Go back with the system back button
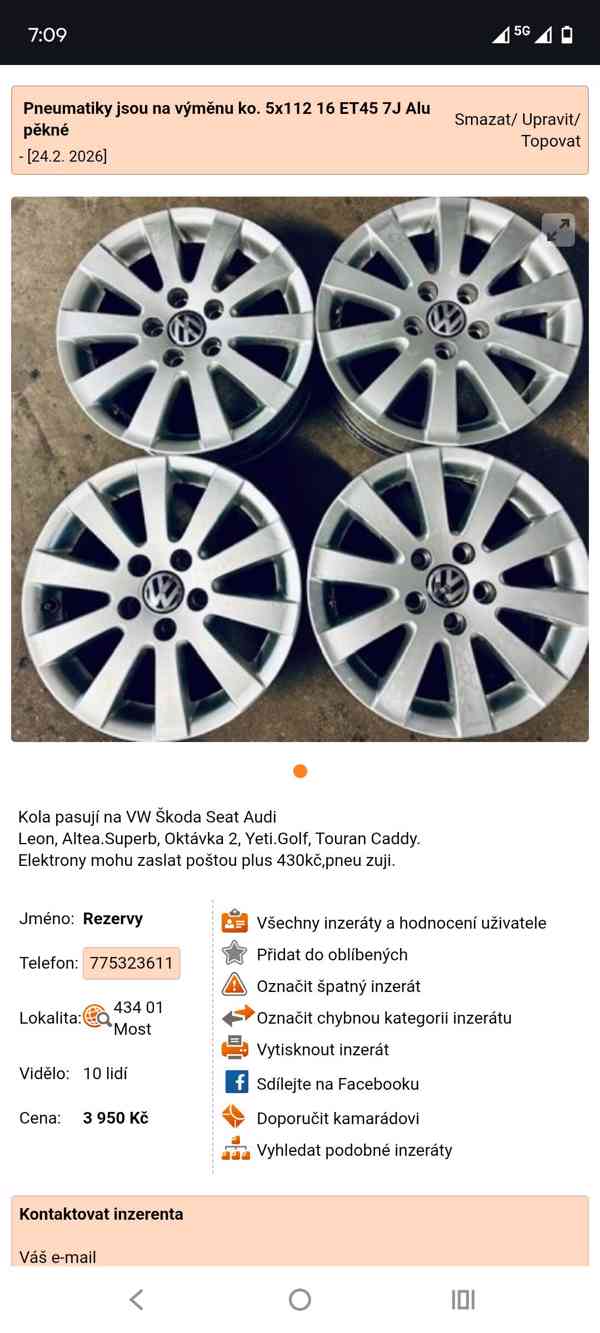The height and width of the screenshot is (1333, 600). click(137, 1299)
